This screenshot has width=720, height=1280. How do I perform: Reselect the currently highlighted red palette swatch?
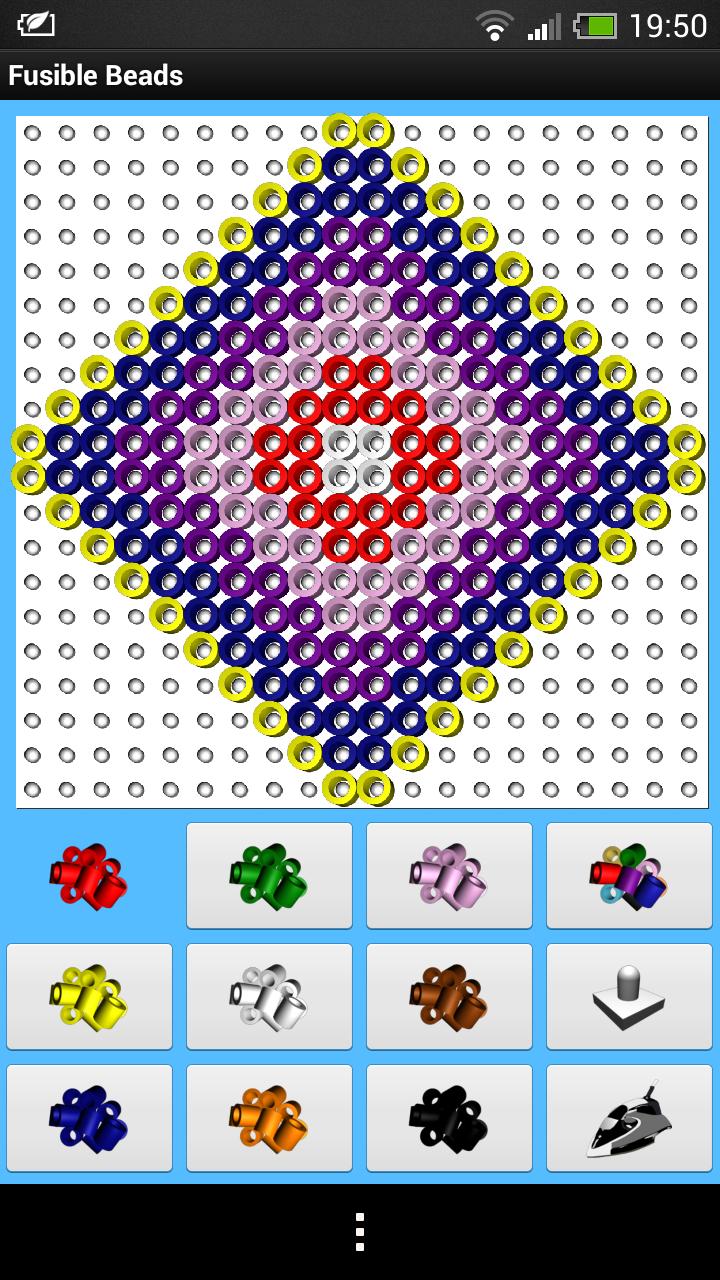(x=89, y=875)
